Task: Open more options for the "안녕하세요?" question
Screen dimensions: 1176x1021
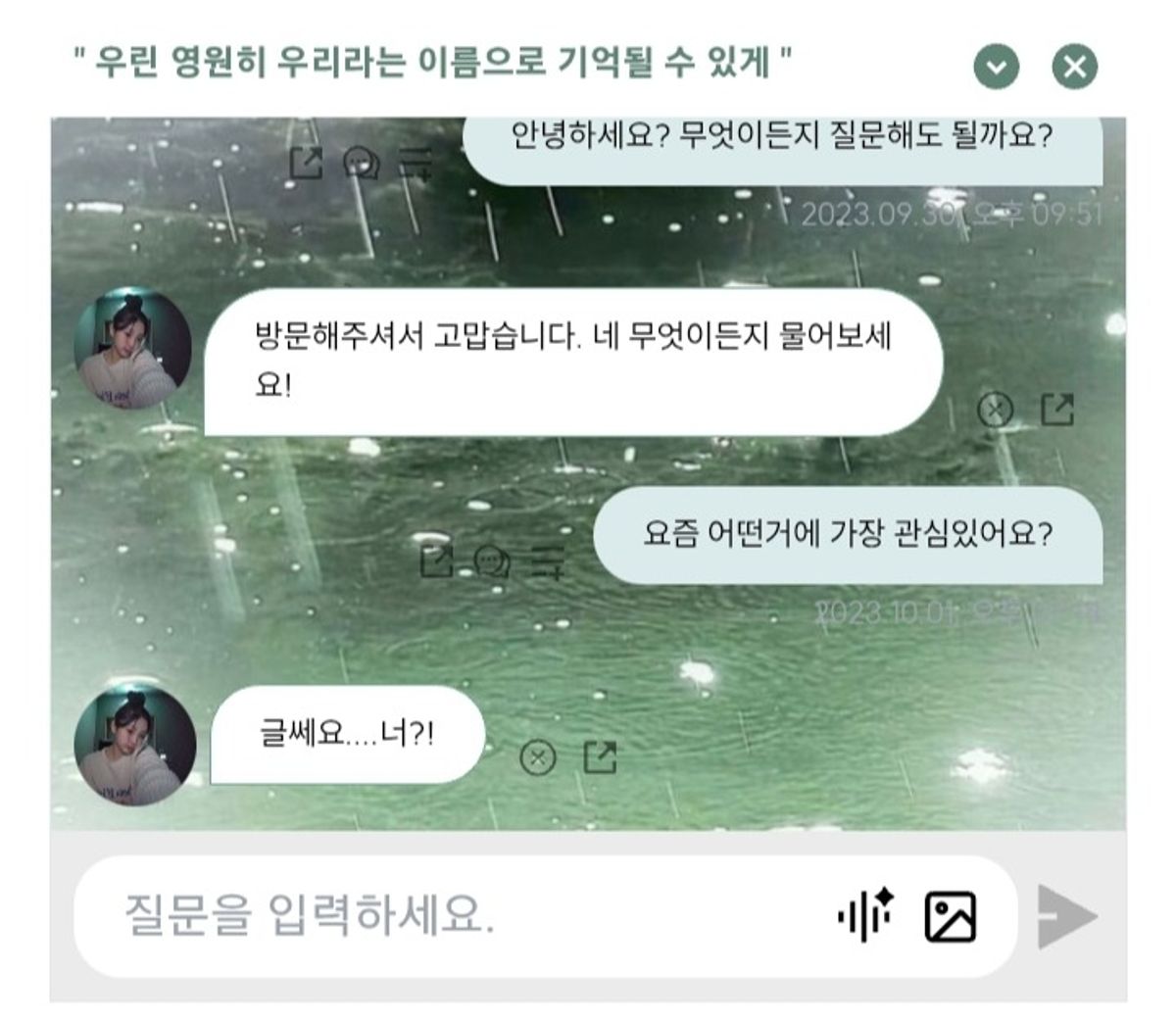Action: (x=416, y=163)
